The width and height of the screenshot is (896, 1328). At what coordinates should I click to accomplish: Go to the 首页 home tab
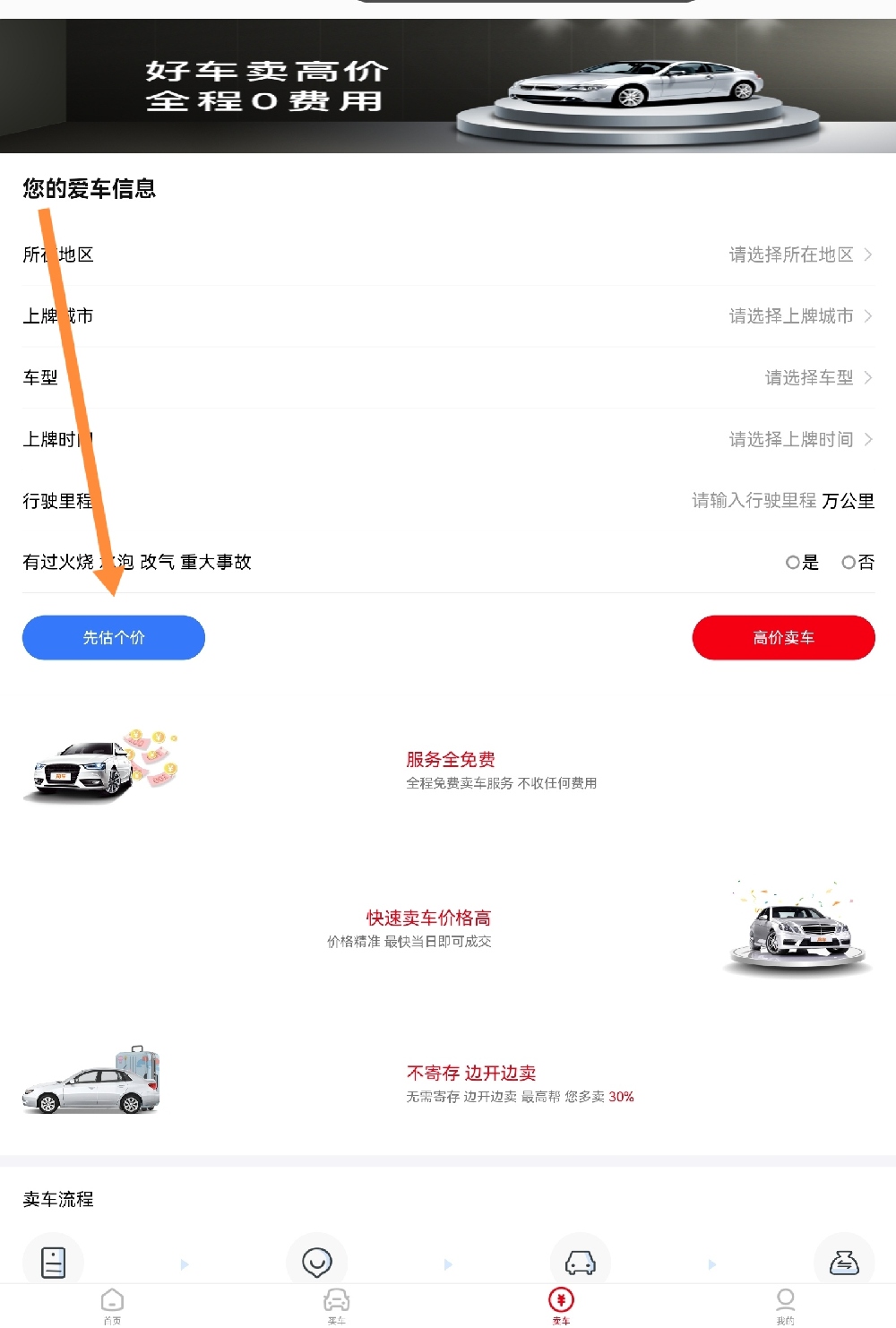tap(112, 1305)
